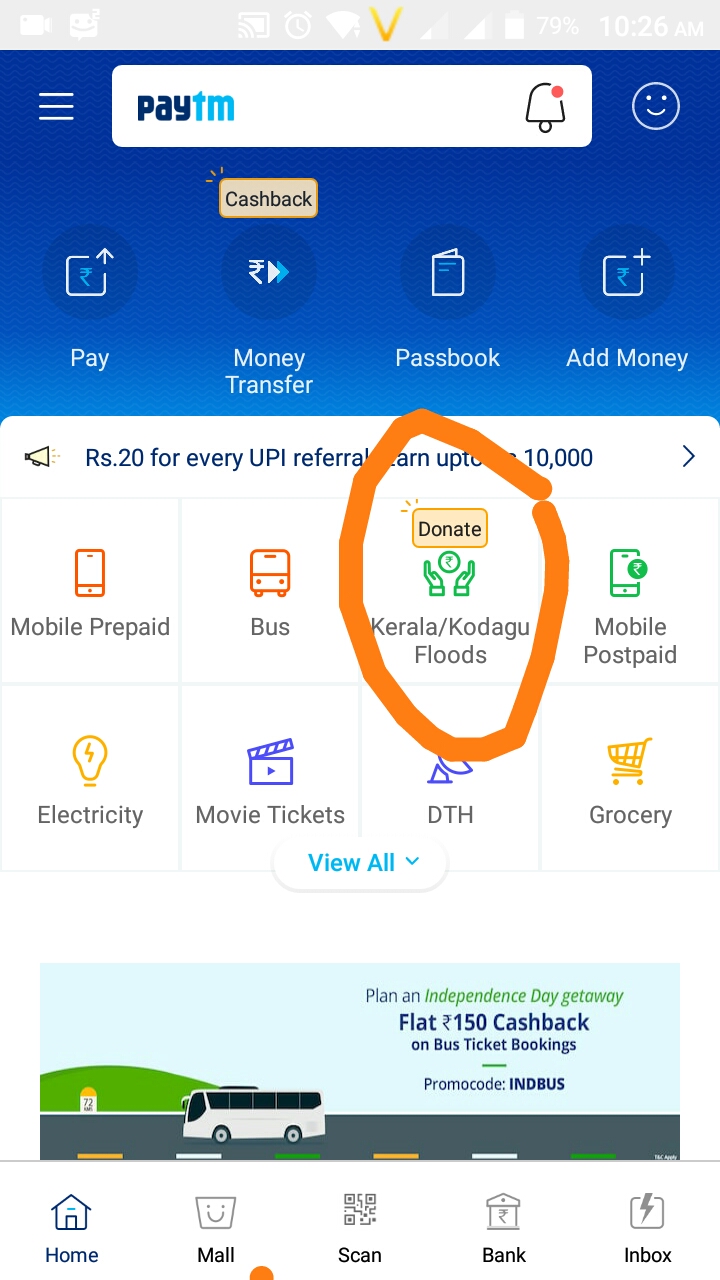Open the bus cashback promo banner
This screenshot has height=1280, width=720.
(360, 1060)
